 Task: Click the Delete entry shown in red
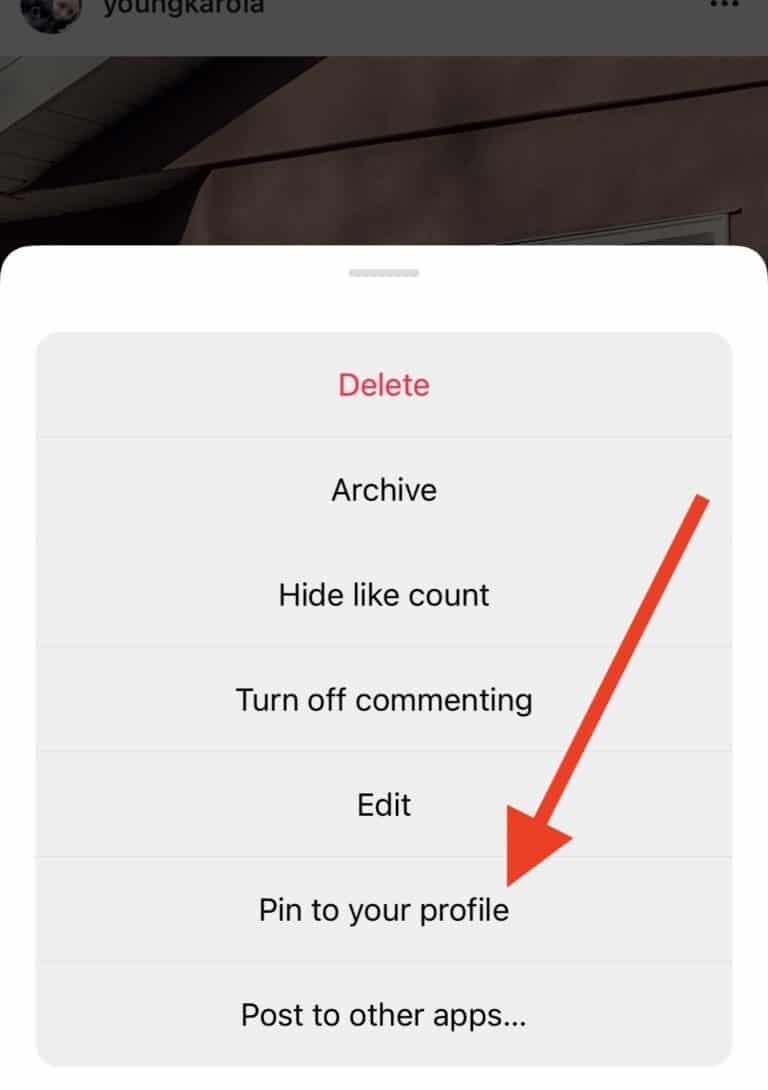(x=383, y=385)
